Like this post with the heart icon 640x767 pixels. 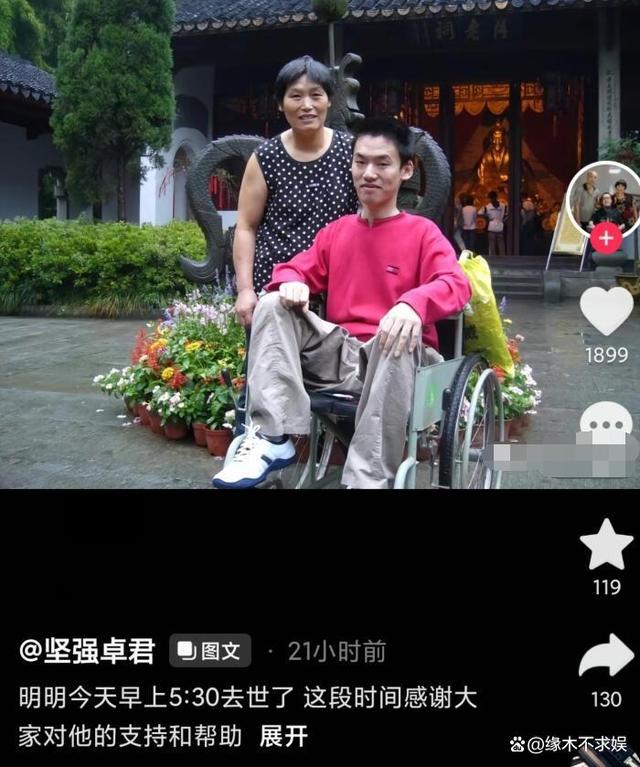point(606,311)
